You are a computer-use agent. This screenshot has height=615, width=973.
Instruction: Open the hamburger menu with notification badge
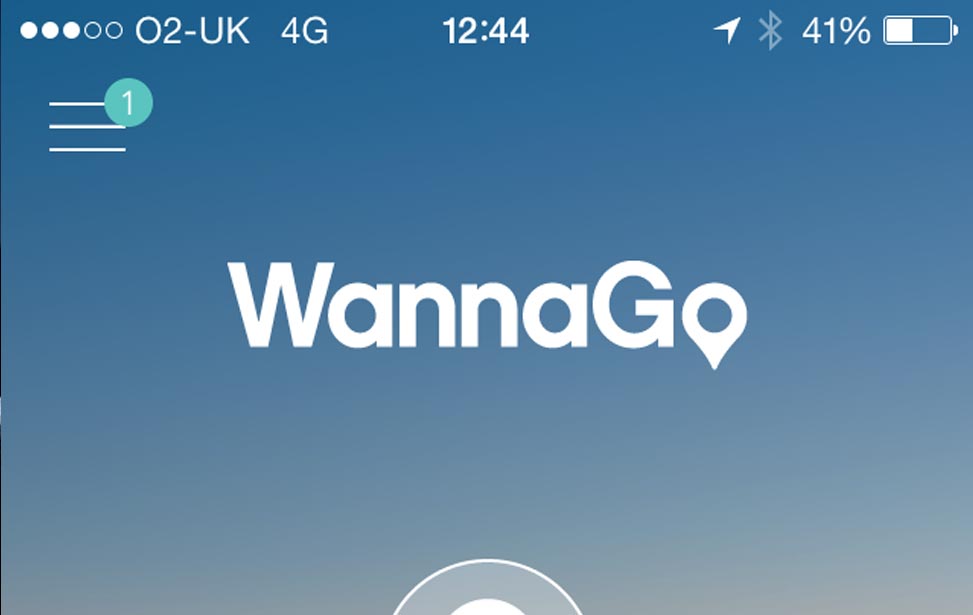(88, 126)
